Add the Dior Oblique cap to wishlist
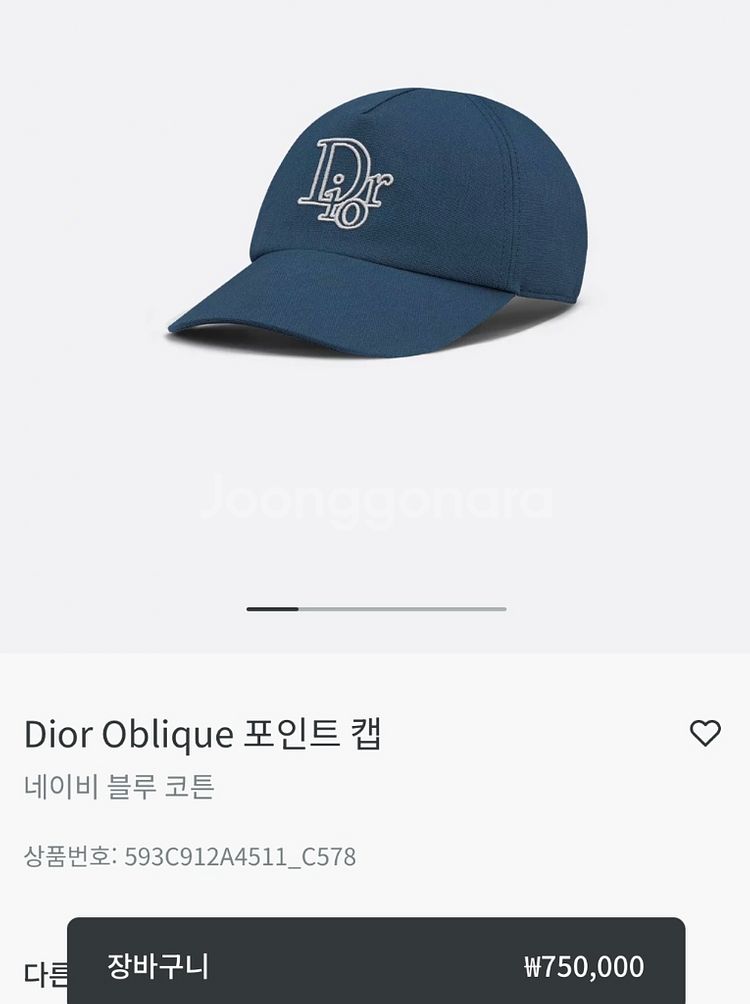 point(705,733)
